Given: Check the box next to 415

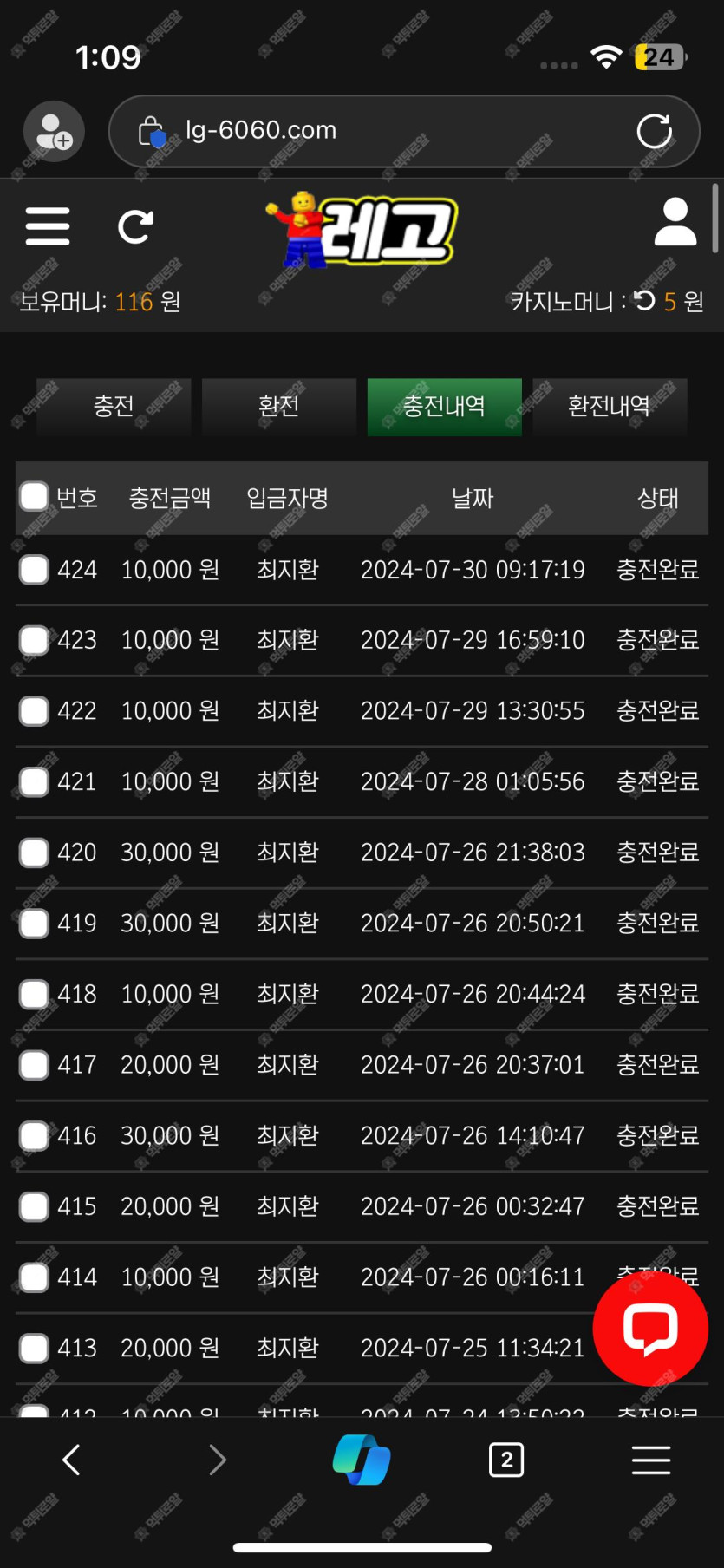Looking at the screenshot, I should point(34,1206).
